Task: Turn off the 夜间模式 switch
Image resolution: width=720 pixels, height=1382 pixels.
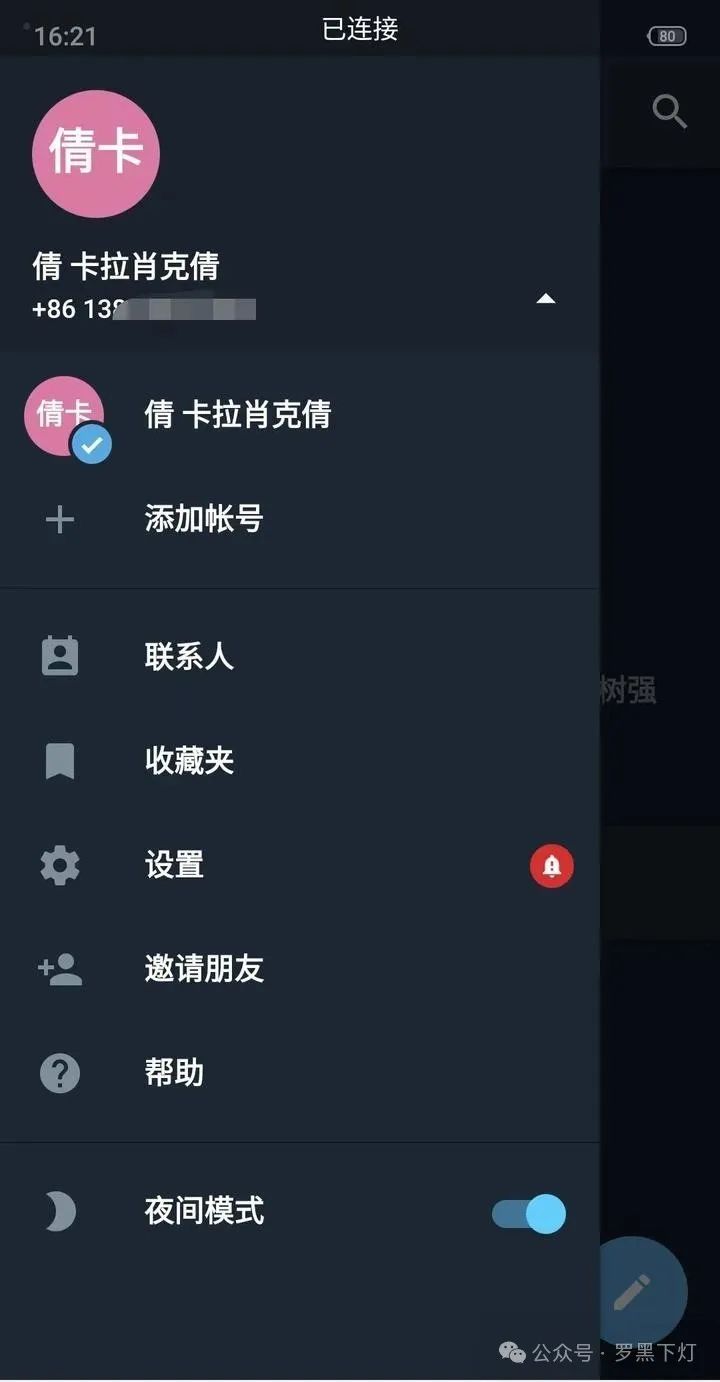Action: [x=529, y=1213]
